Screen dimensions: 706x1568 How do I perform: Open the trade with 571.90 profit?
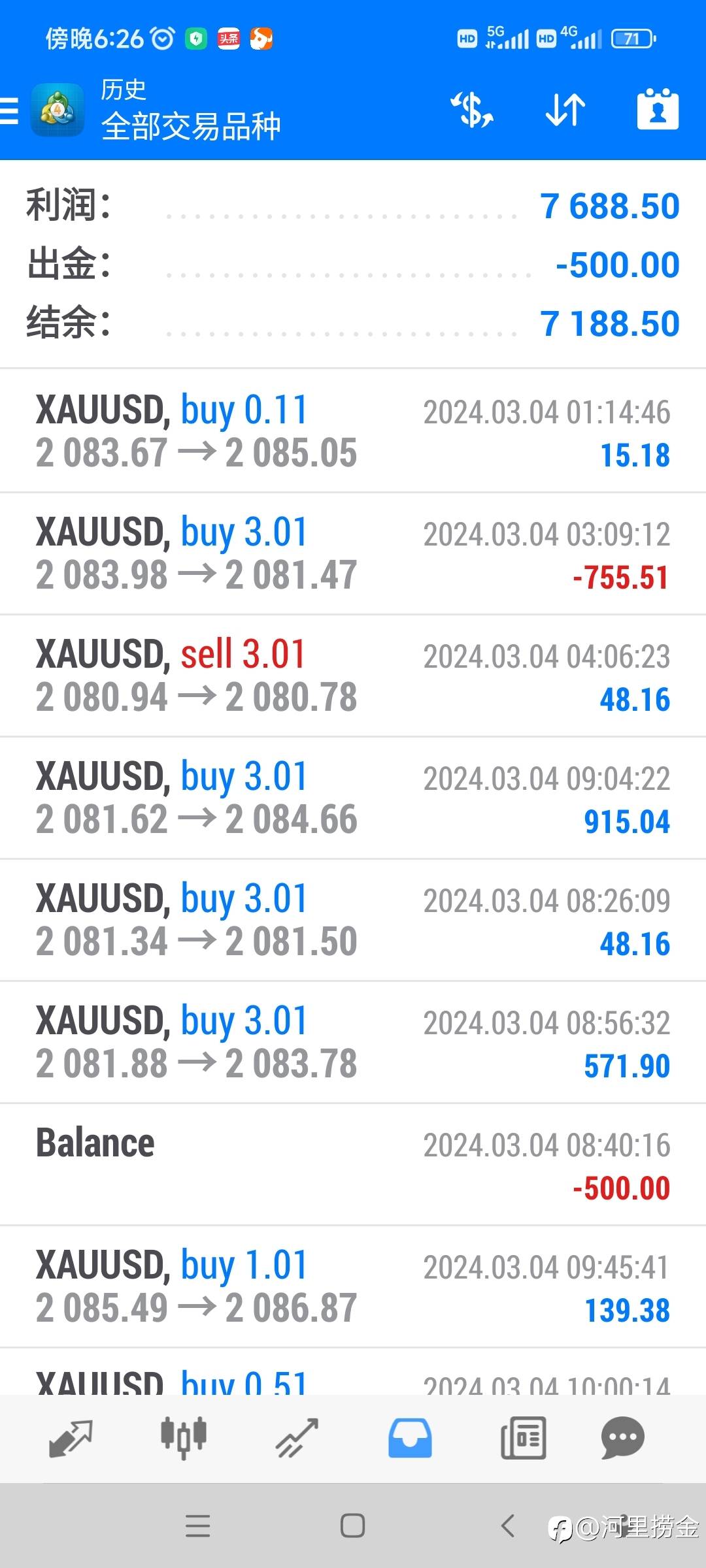pyautogui.click(x=353, y=1042)
